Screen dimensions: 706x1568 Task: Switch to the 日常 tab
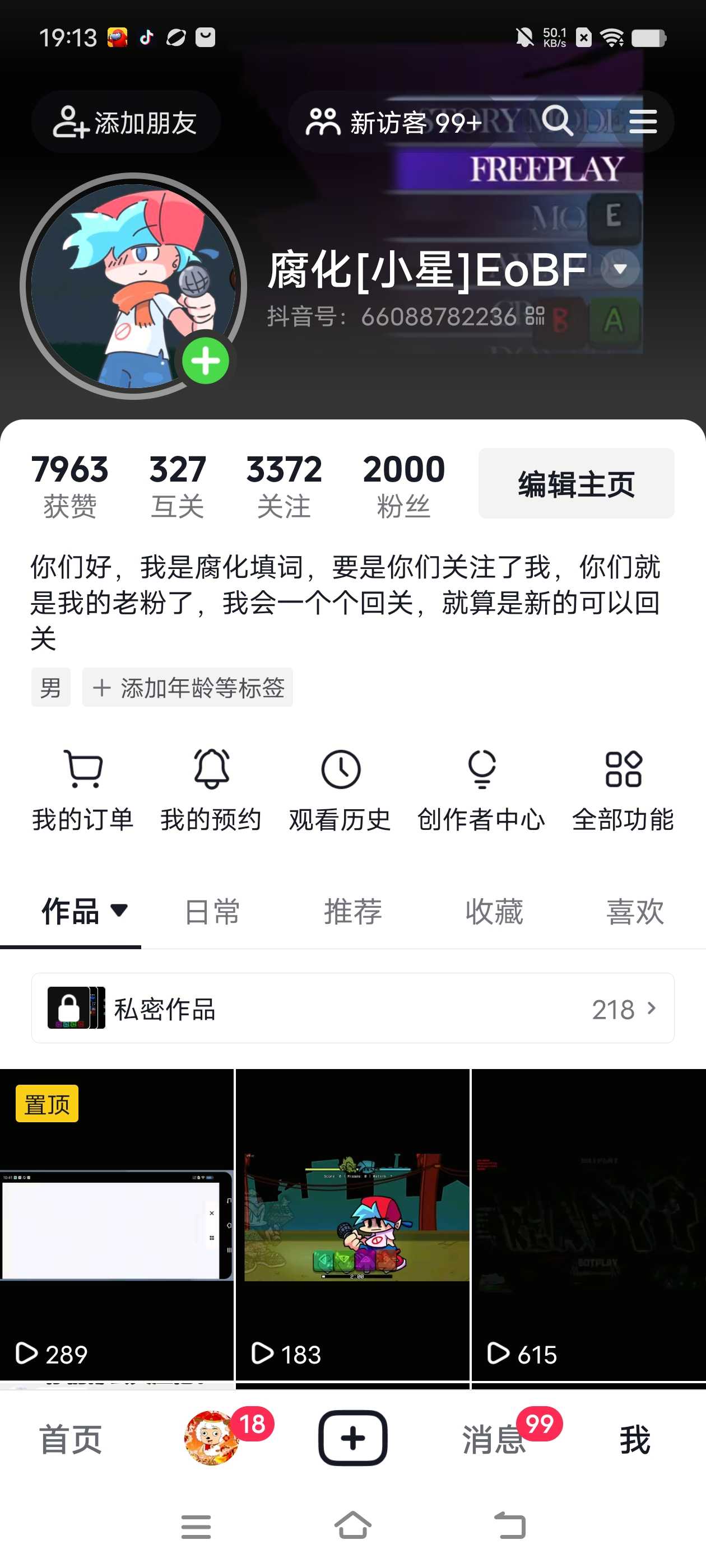pos(212,912)
